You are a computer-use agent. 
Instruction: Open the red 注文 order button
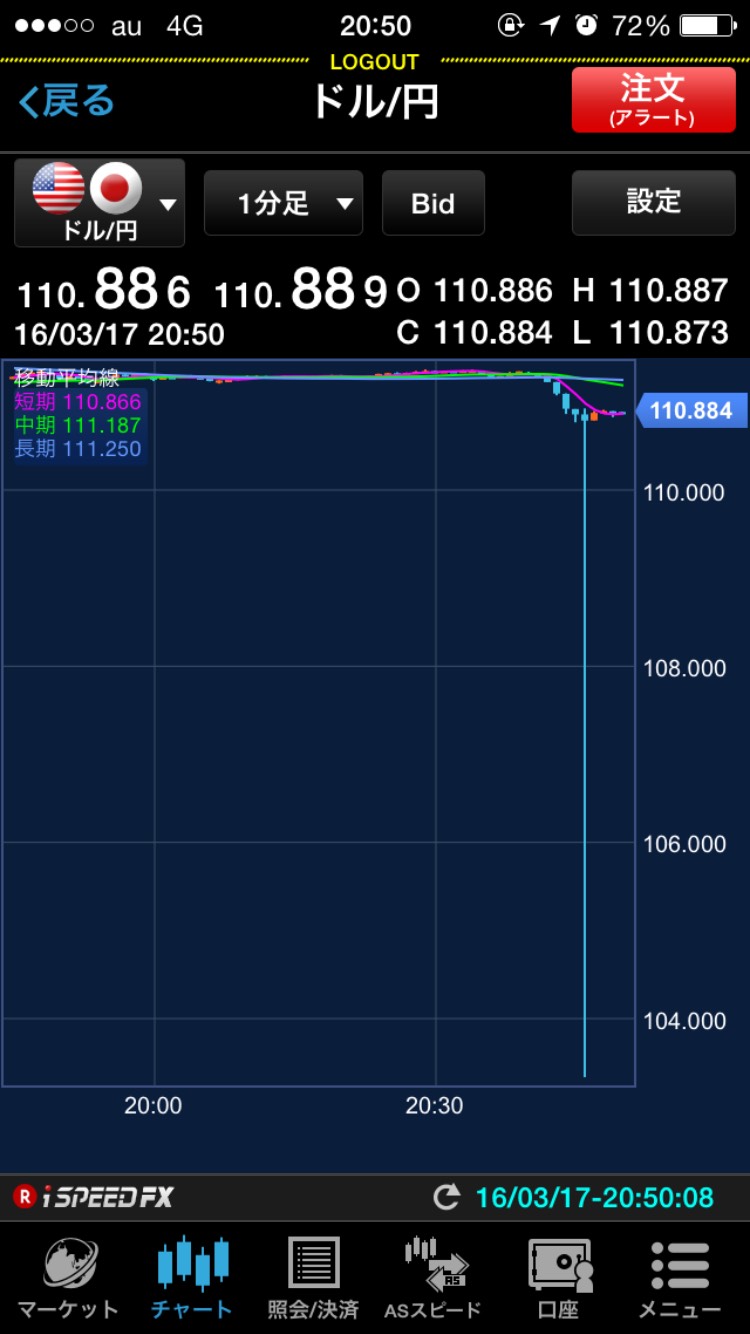pyautogui.click(x=653, y=100)
